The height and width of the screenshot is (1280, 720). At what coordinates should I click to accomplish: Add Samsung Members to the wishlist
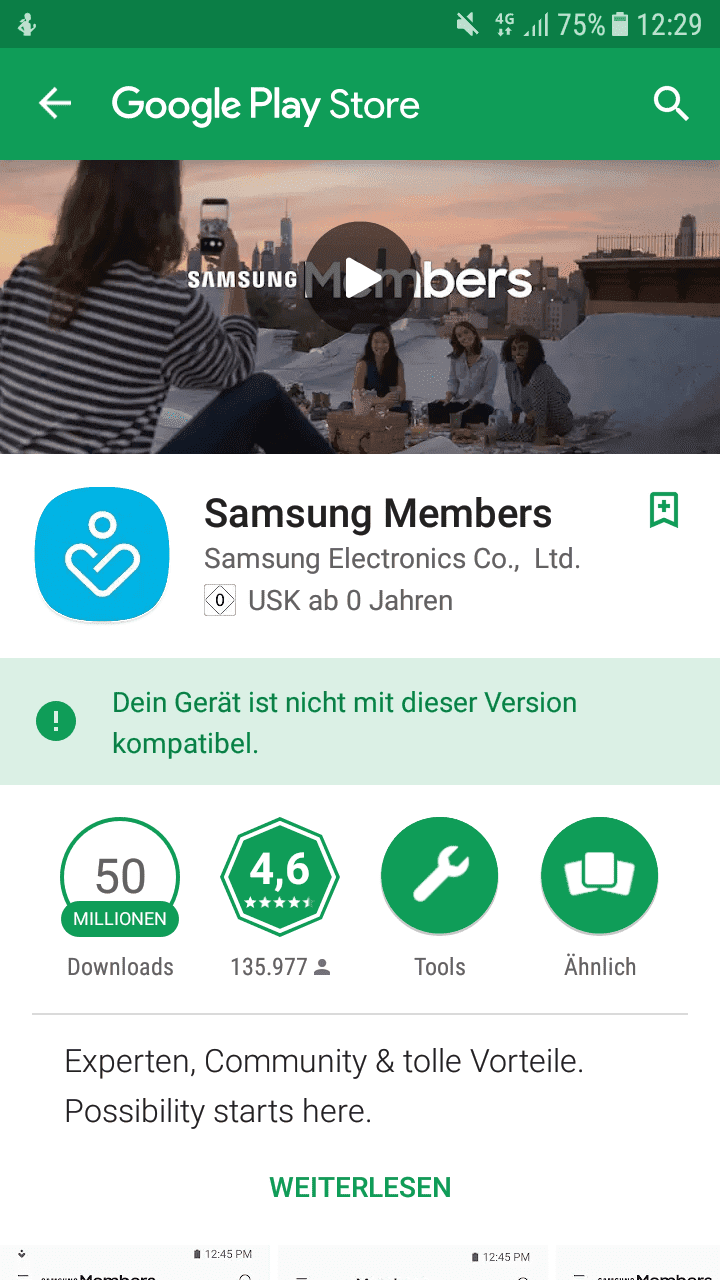[664, 510]
